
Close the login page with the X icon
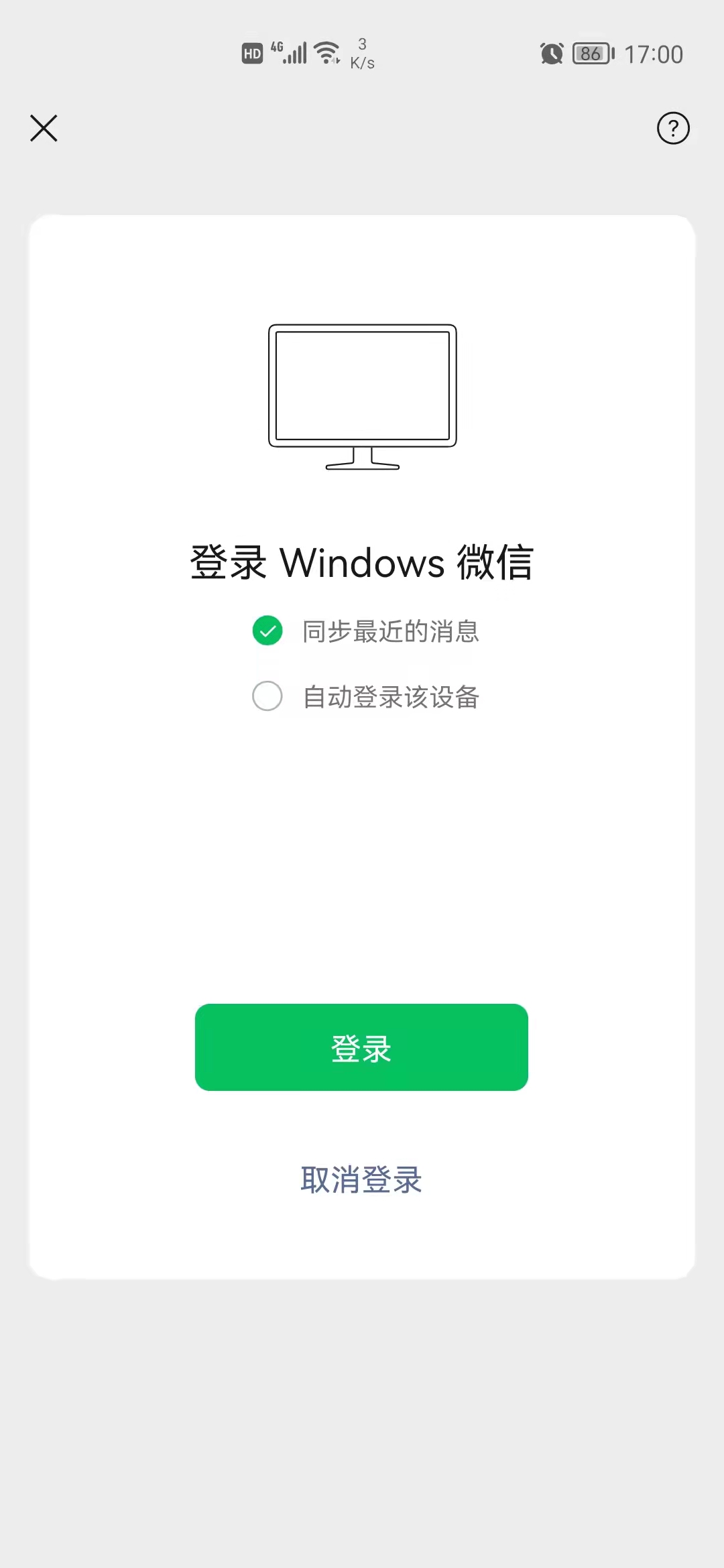(44, 129)
